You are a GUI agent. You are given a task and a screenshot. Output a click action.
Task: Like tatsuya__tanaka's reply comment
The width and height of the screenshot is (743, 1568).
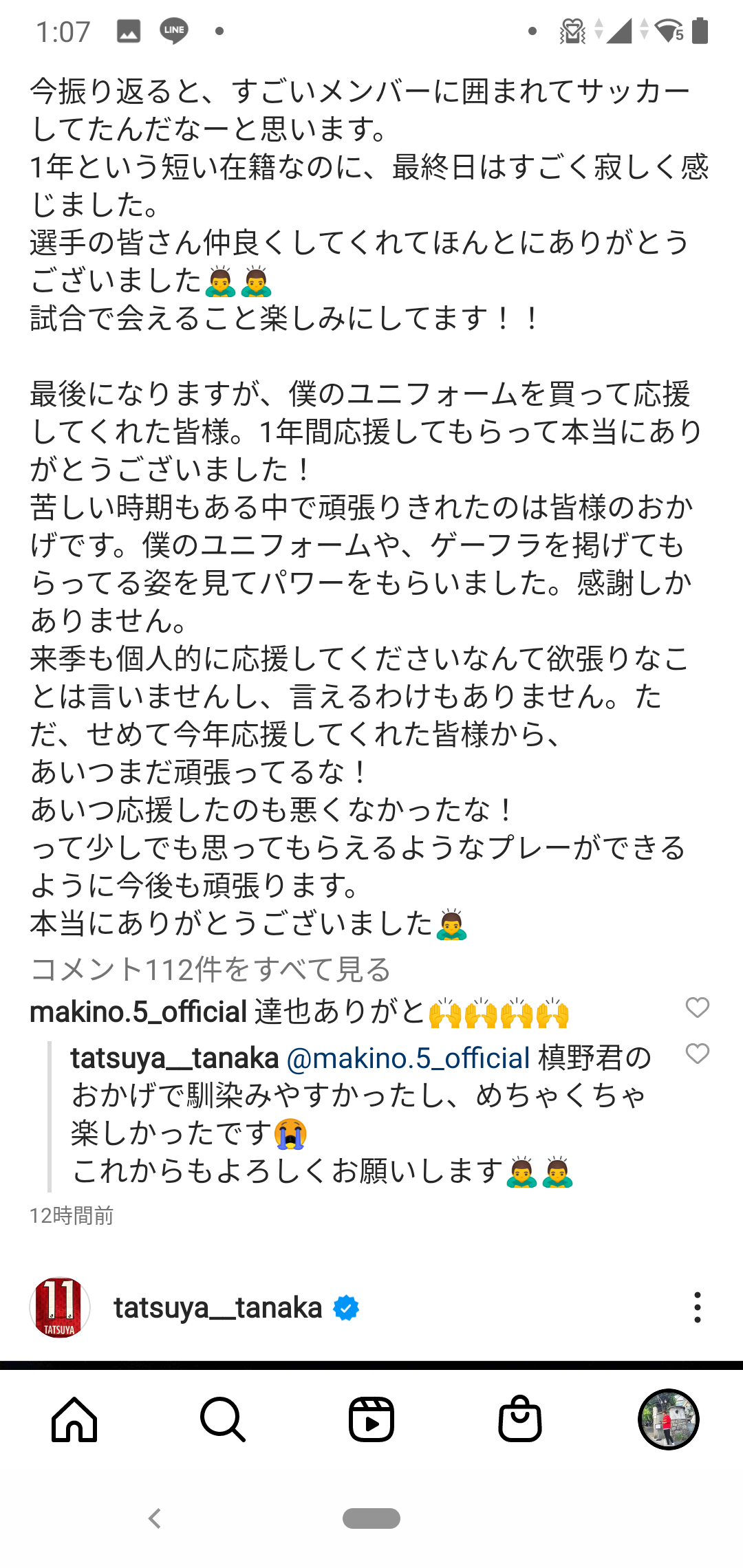click(697, 1054)
